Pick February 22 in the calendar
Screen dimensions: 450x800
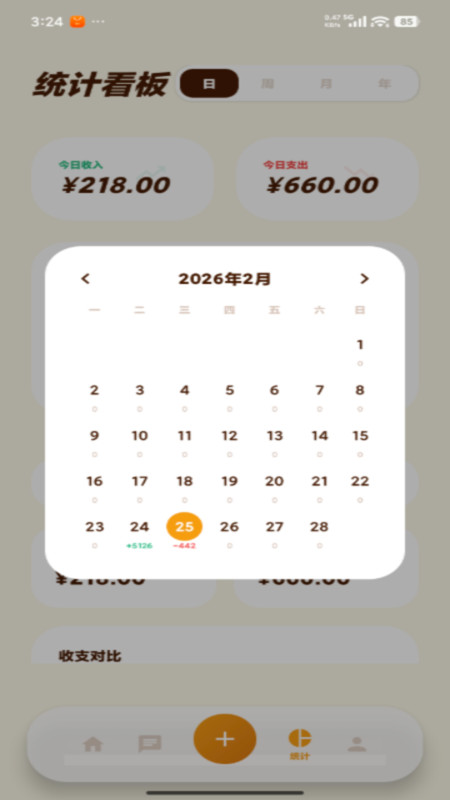(x=360, y=487)
